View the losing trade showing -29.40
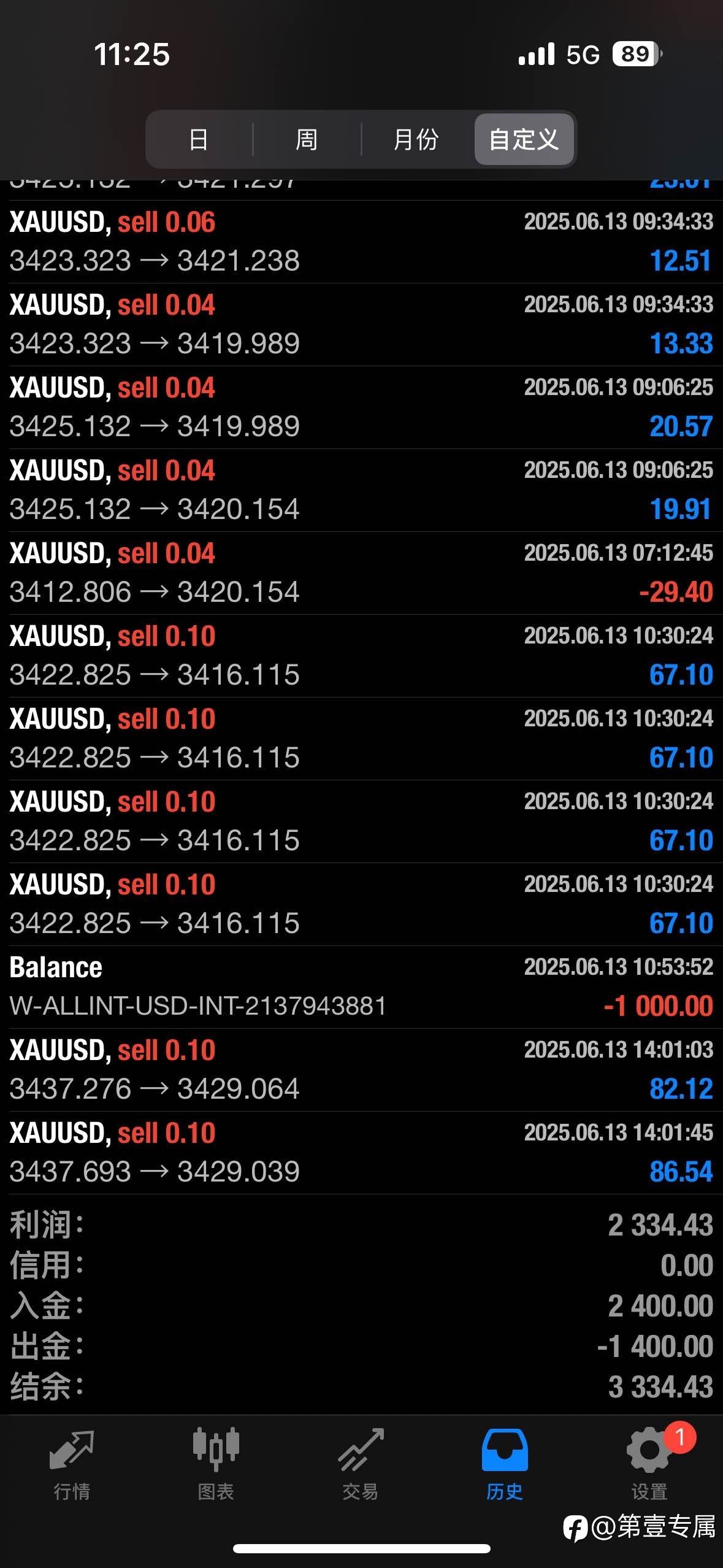The height and width of the screenshot is (1568, 723). (361, 573)
